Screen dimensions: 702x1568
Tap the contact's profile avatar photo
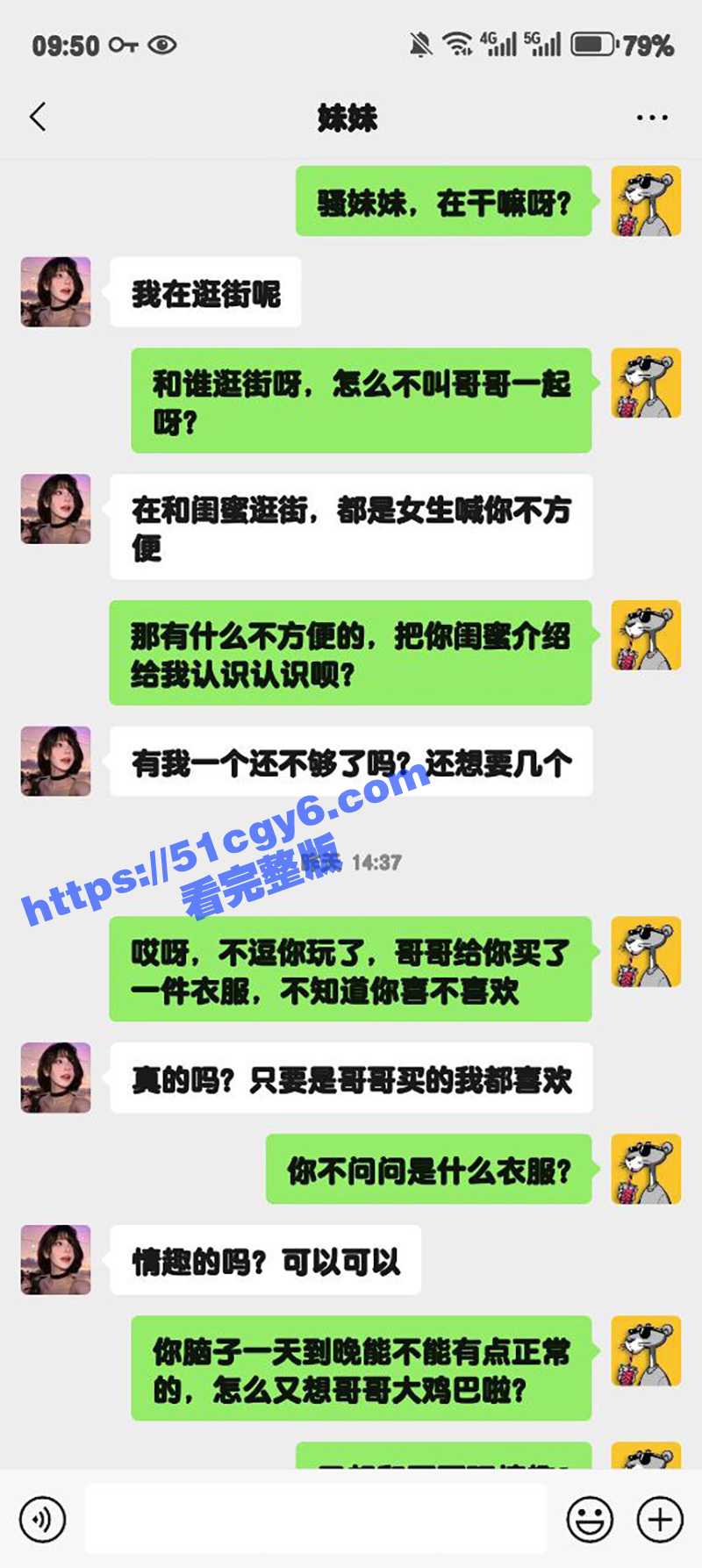pos(54,292)
